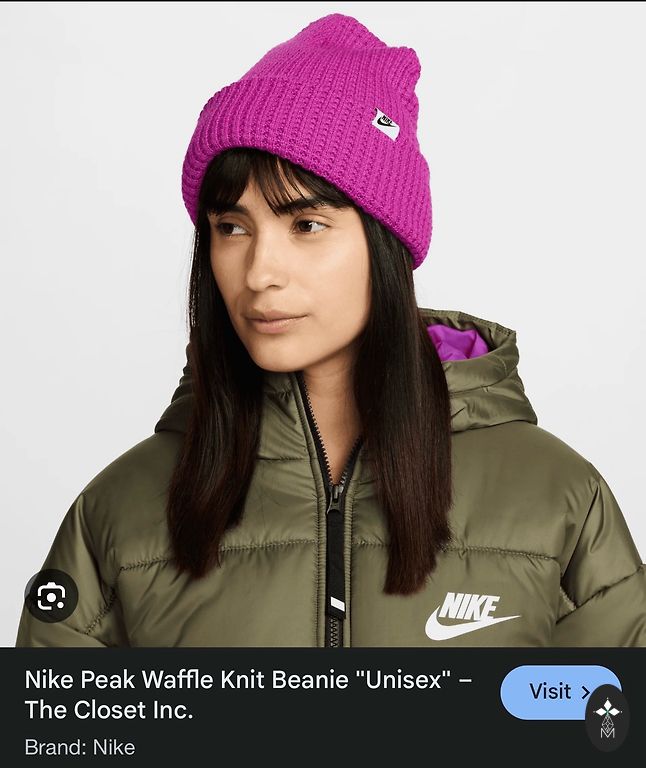Search this image with Google Lens
Viewport: 646px width, 768px height.
point(50,597)
